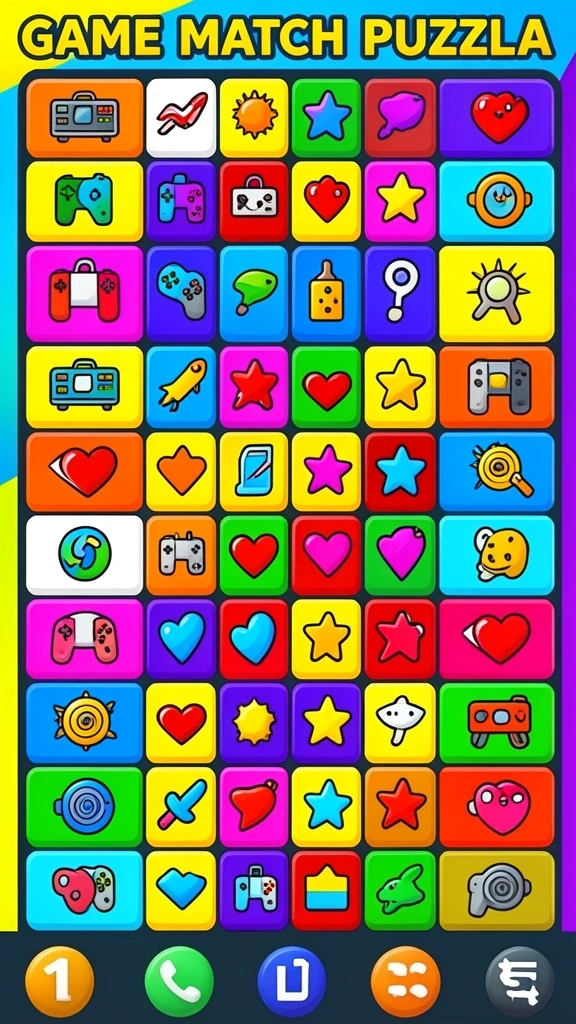This screenshot has height=1024, width=576.
Task: Tap the gray swap arrows button
Action: [520, 982]
